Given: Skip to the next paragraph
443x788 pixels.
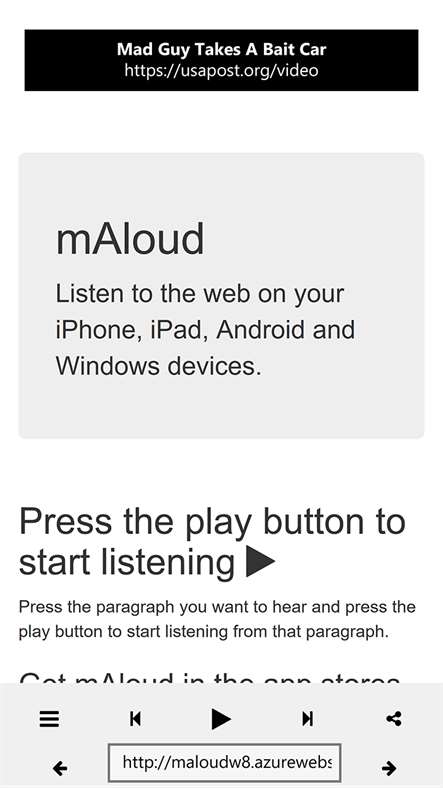Looking at the screenshot, I should pos(307,719).
